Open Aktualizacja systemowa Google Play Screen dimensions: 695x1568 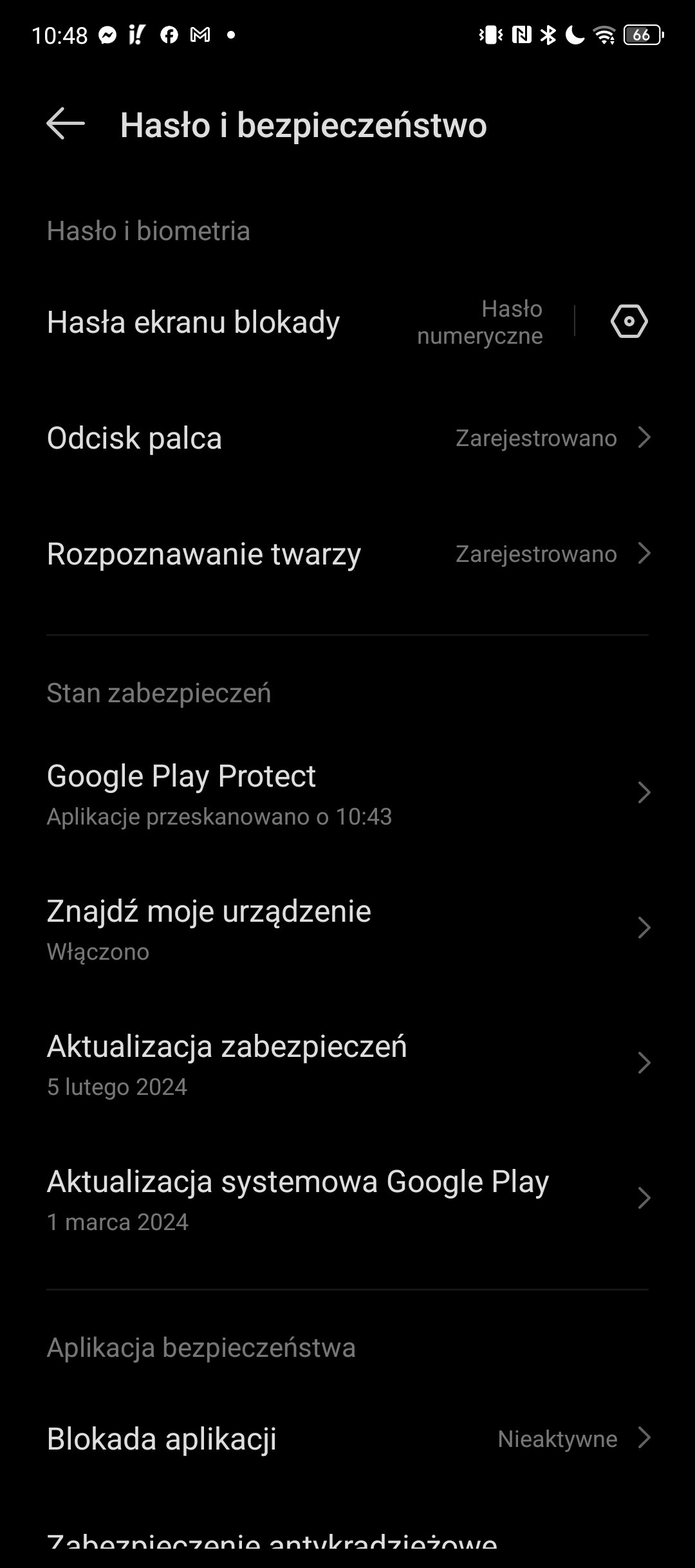coord(347,1198)
